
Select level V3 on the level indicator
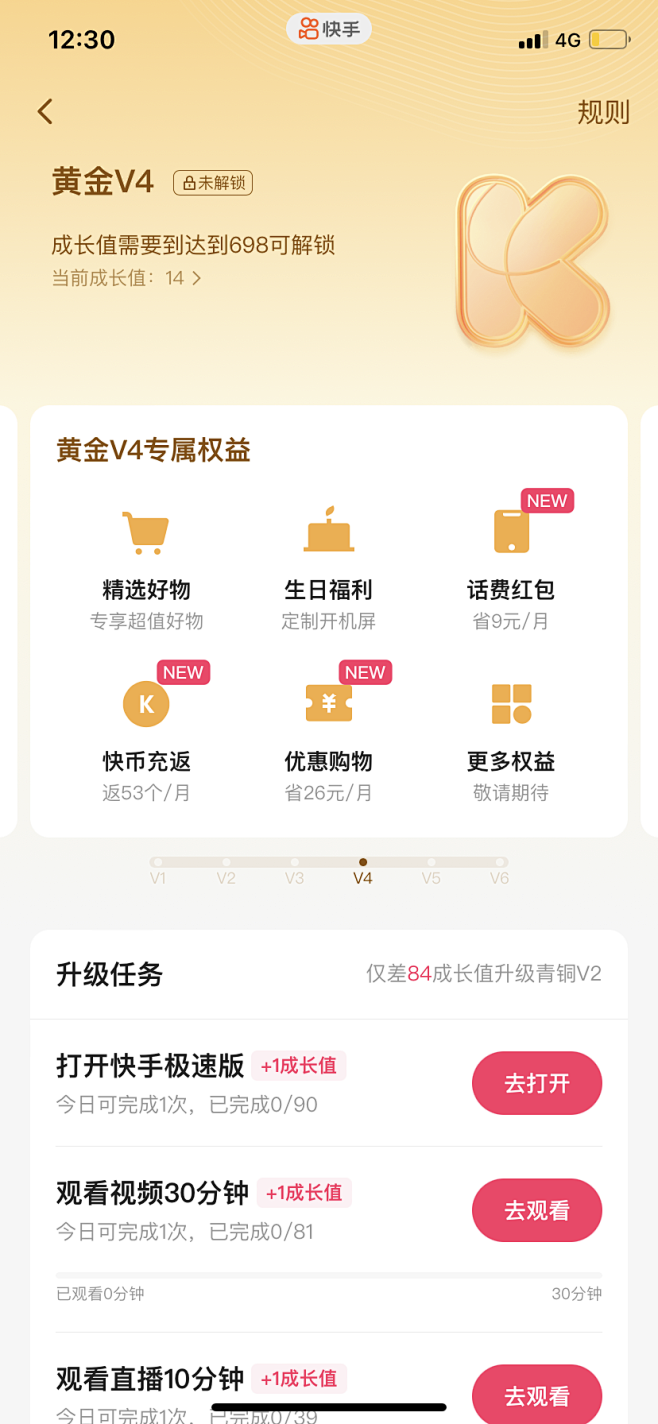tap(294, 870)
